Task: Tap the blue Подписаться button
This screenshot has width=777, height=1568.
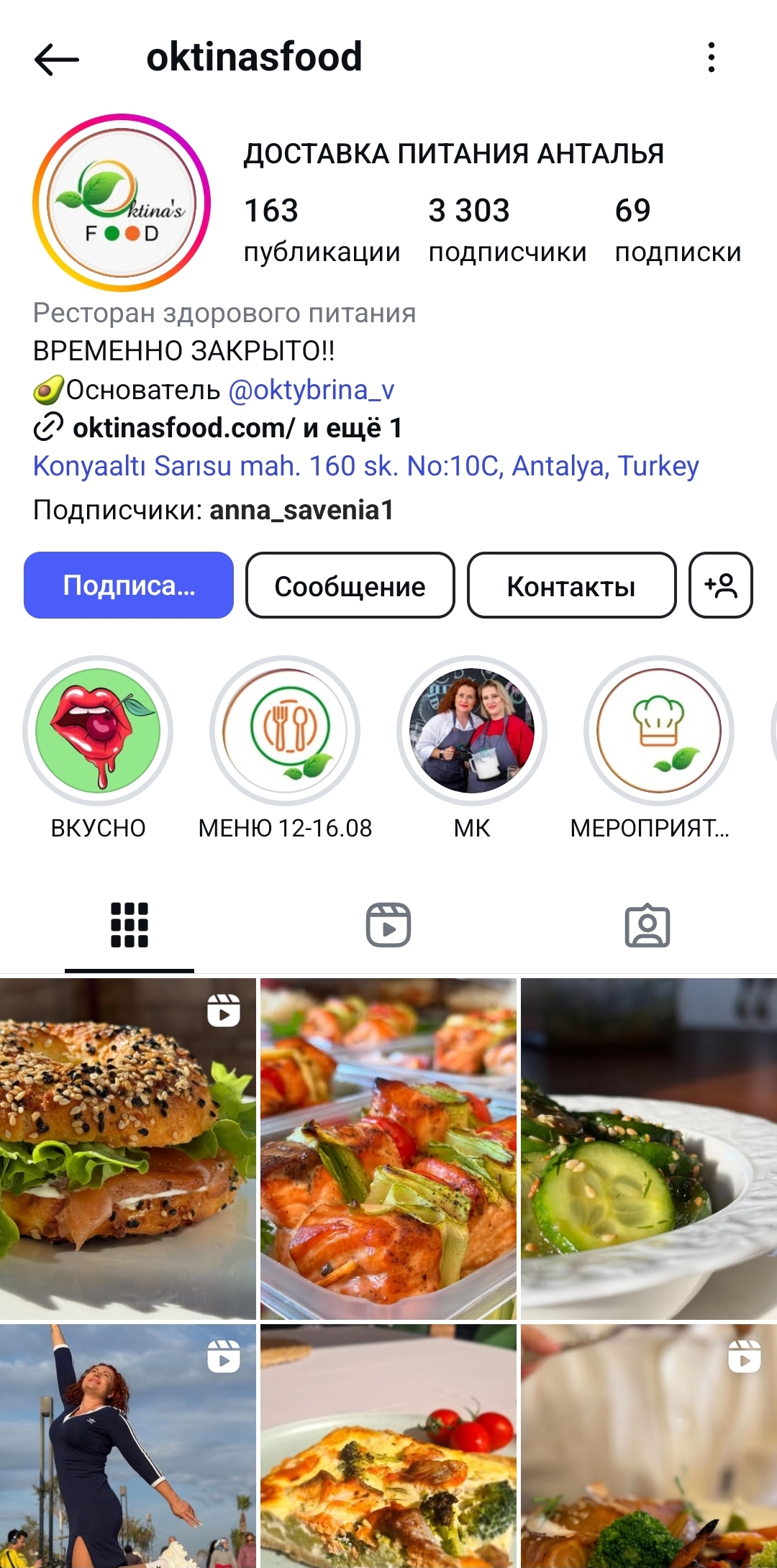Action: click(129, 585)
